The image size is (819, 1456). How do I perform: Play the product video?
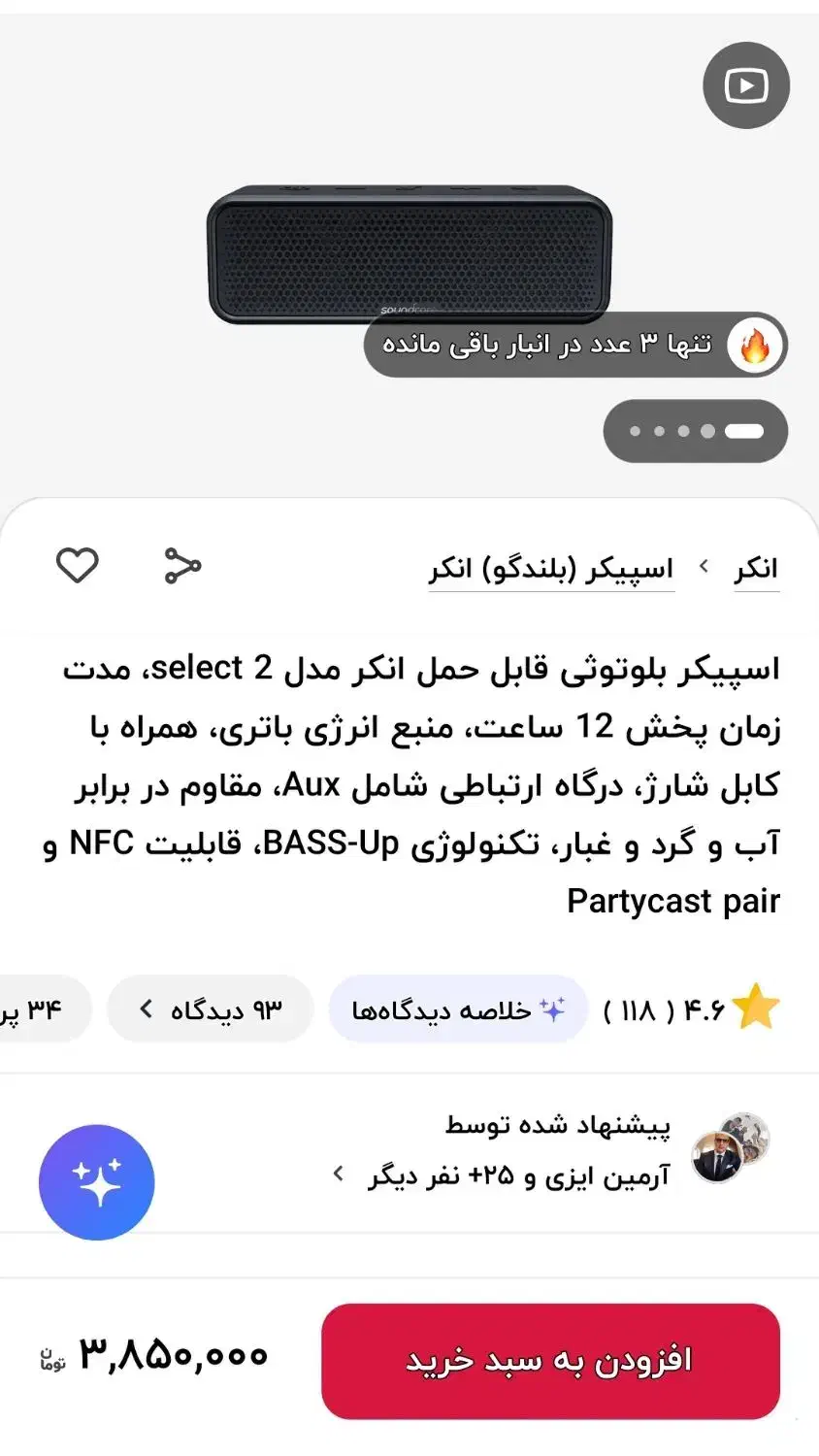pos(745,85)
